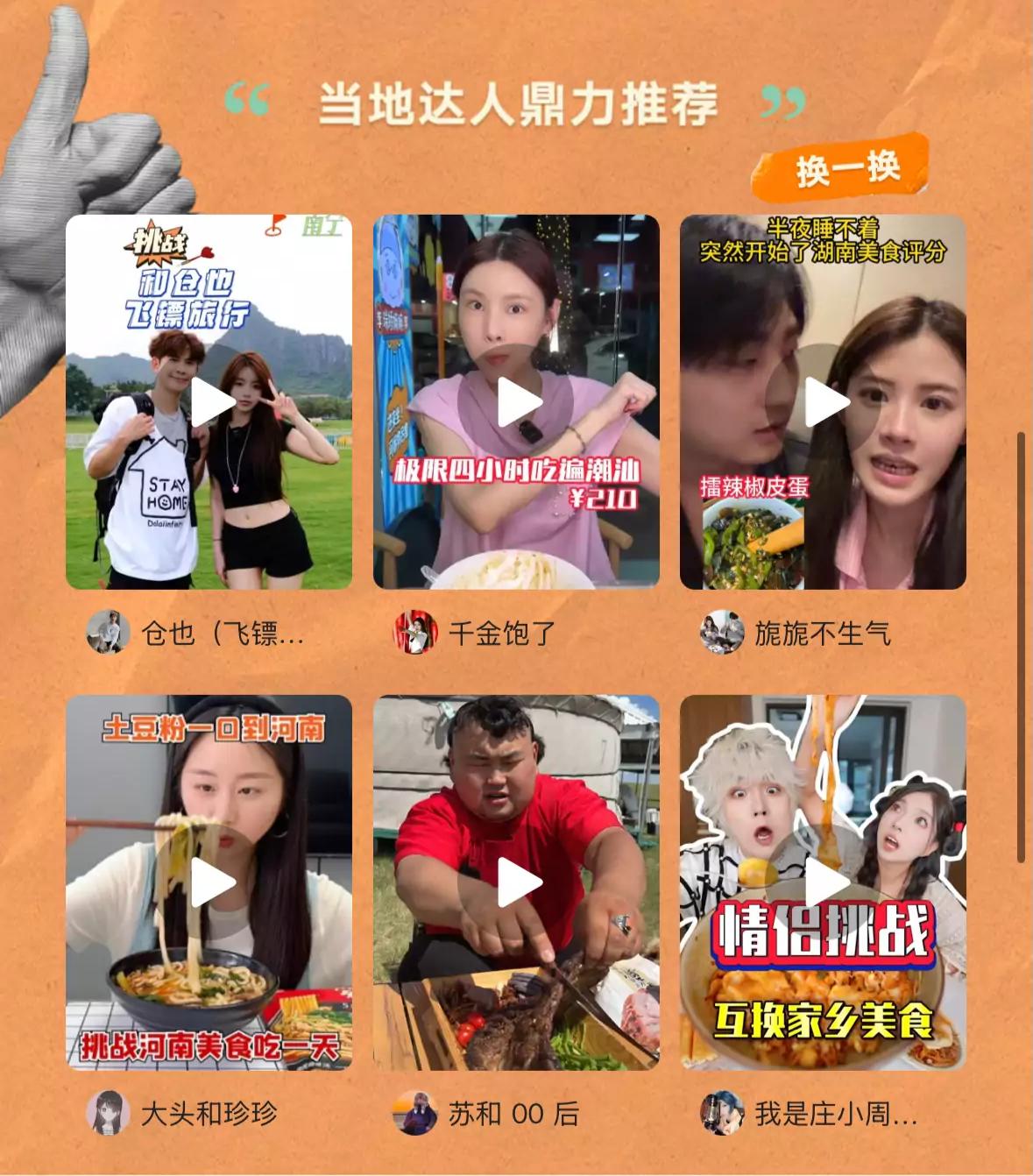Play 旎旎不生气's 湖南美食评分 video

click(824, 402)
